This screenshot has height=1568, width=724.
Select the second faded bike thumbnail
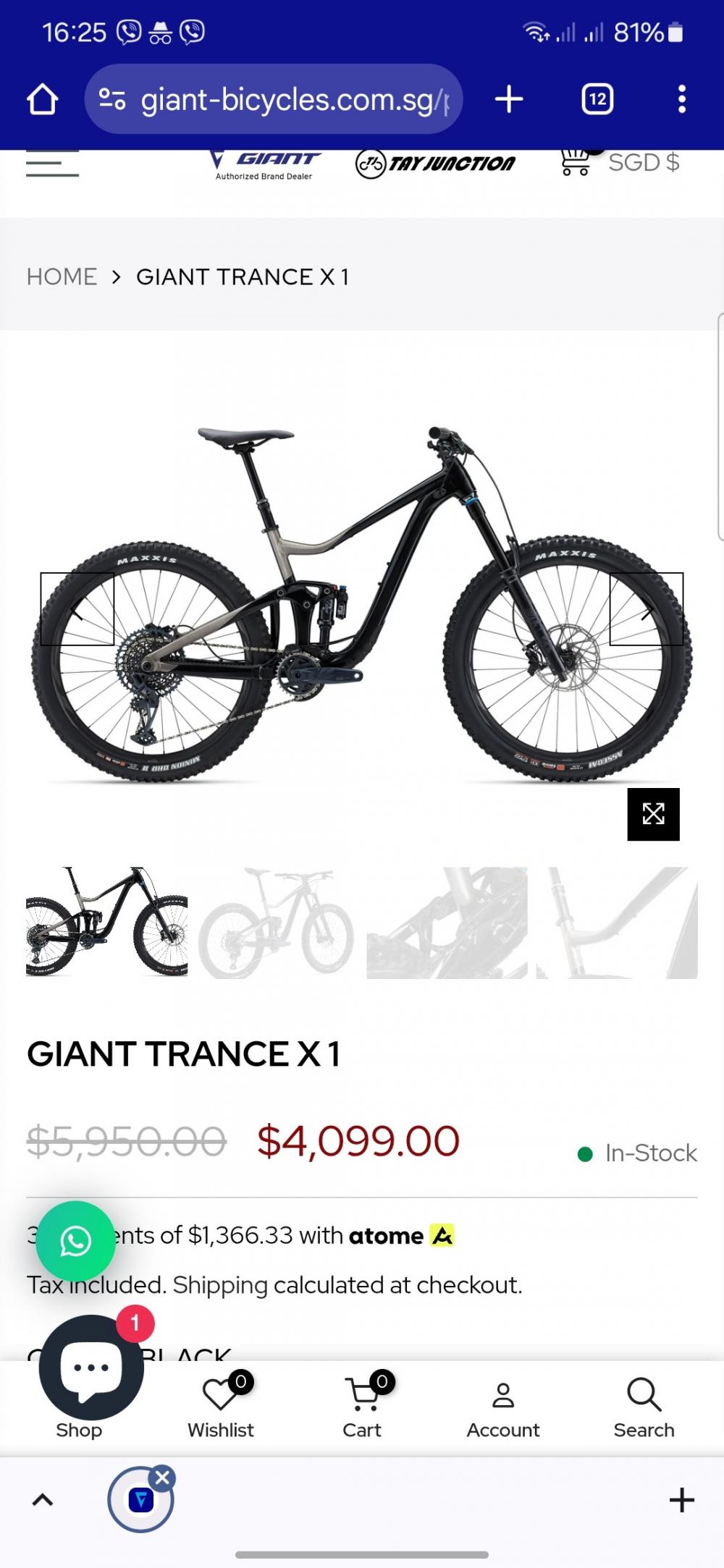click(277, 923)
